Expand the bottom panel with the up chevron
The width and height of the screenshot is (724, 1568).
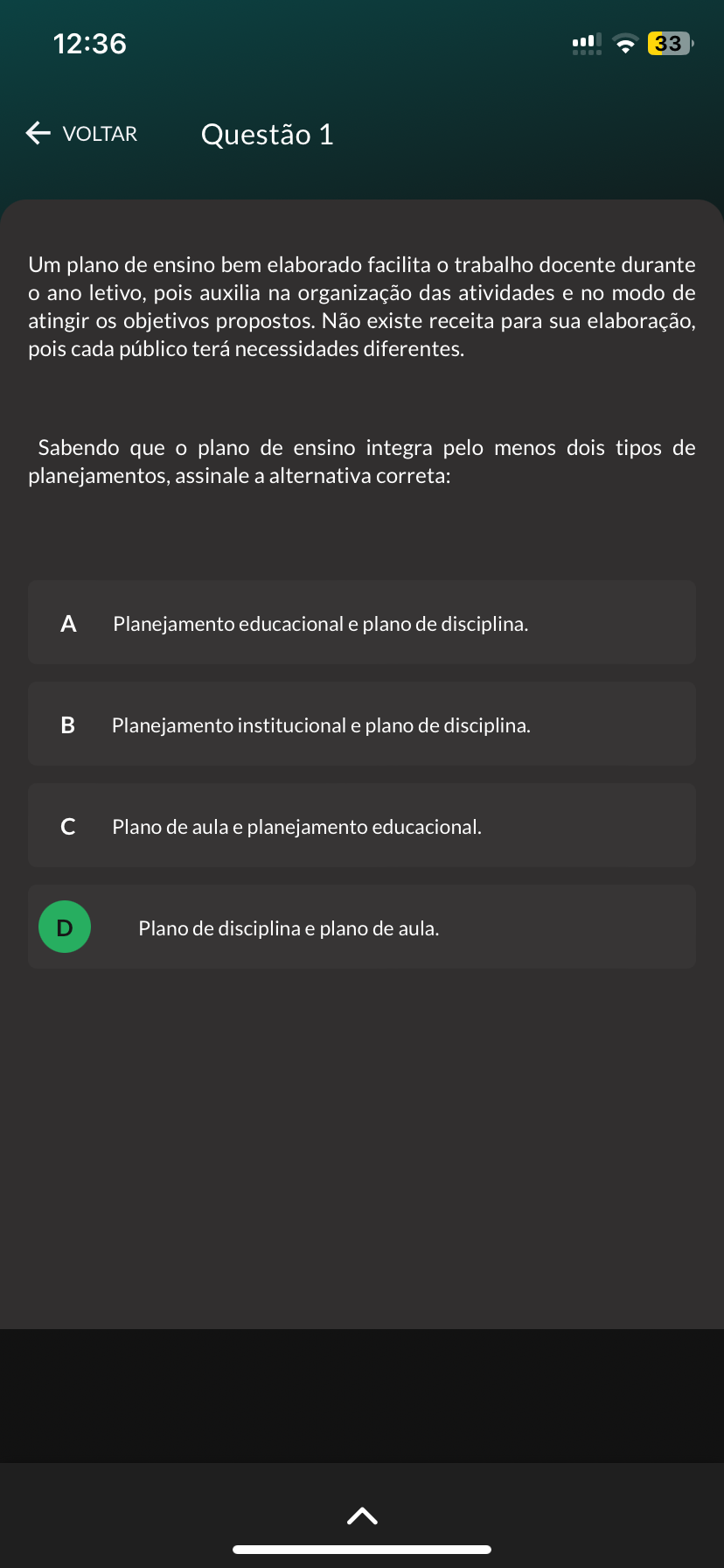(x=362, y=1515)
